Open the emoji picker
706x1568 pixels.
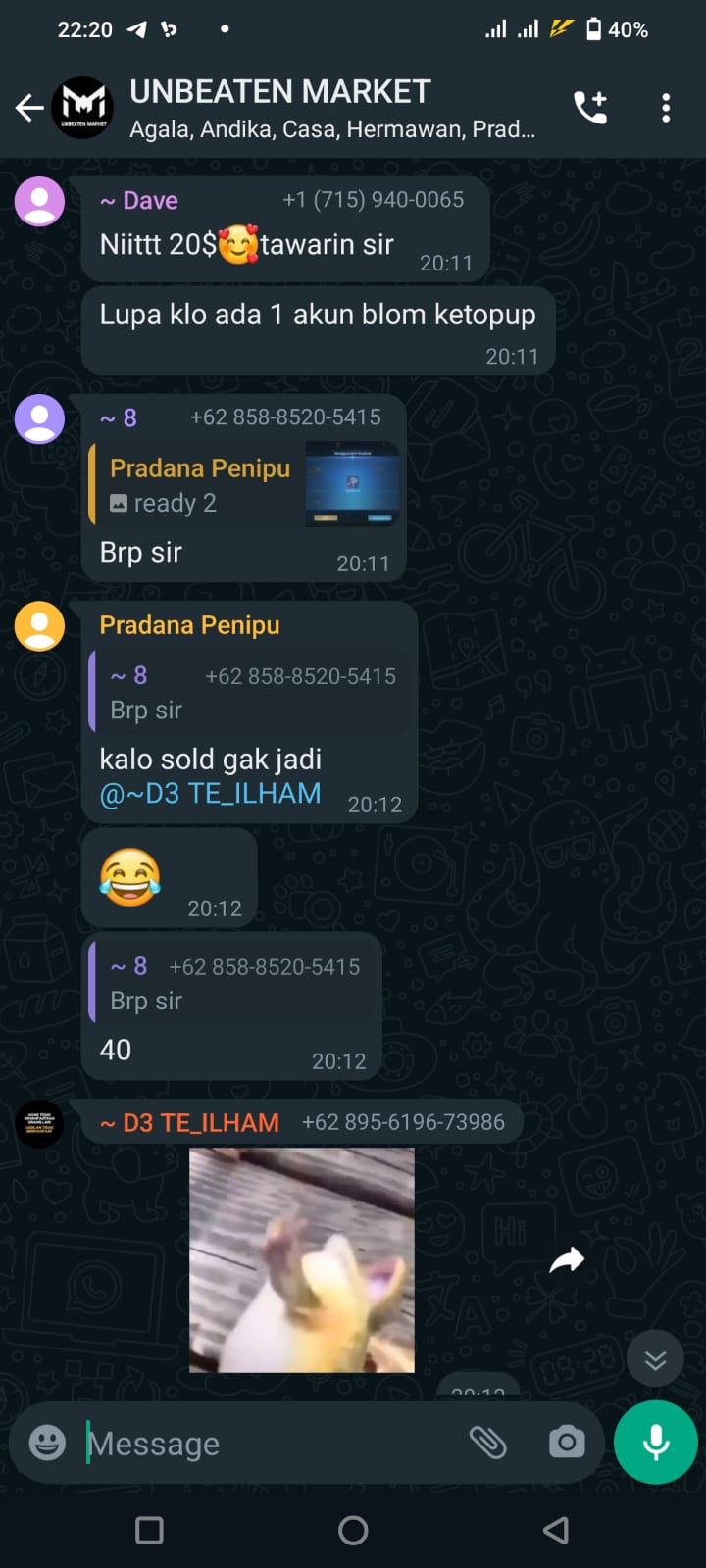[47, 1443]
